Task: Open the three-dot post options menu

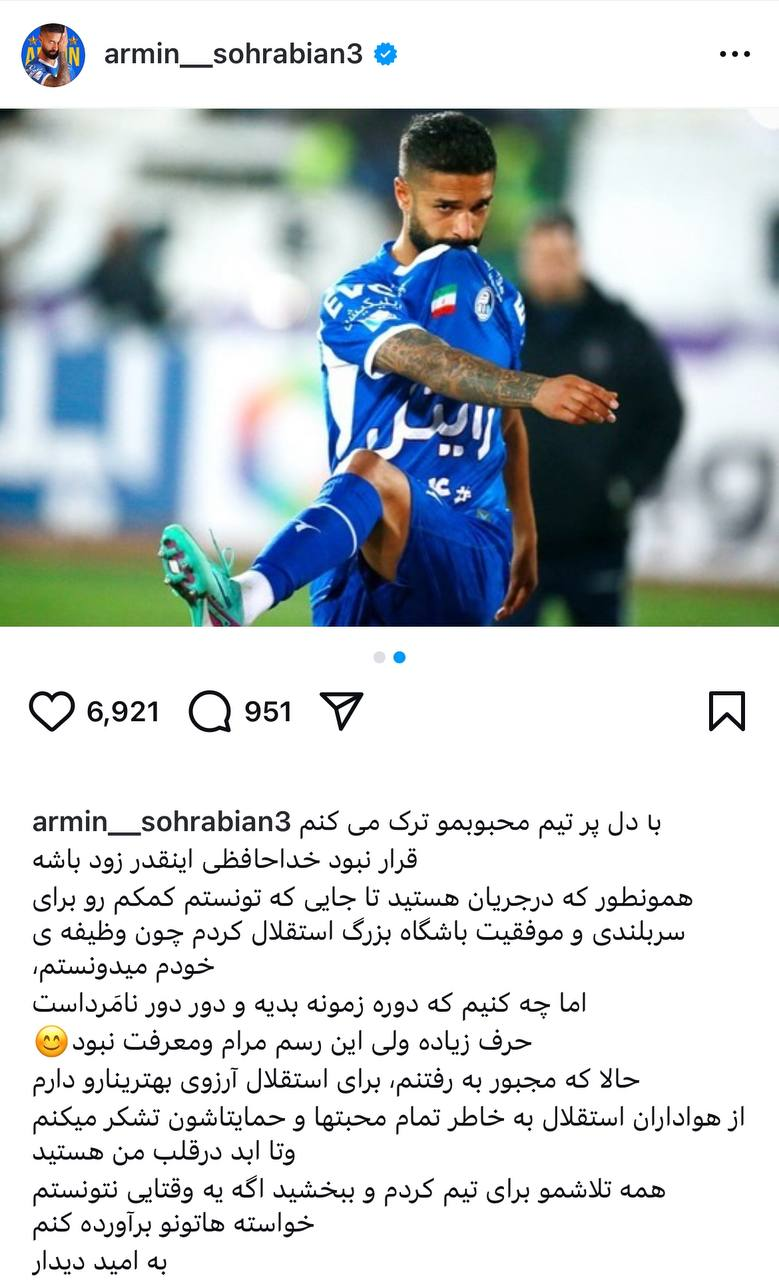Action: (734, 55)
